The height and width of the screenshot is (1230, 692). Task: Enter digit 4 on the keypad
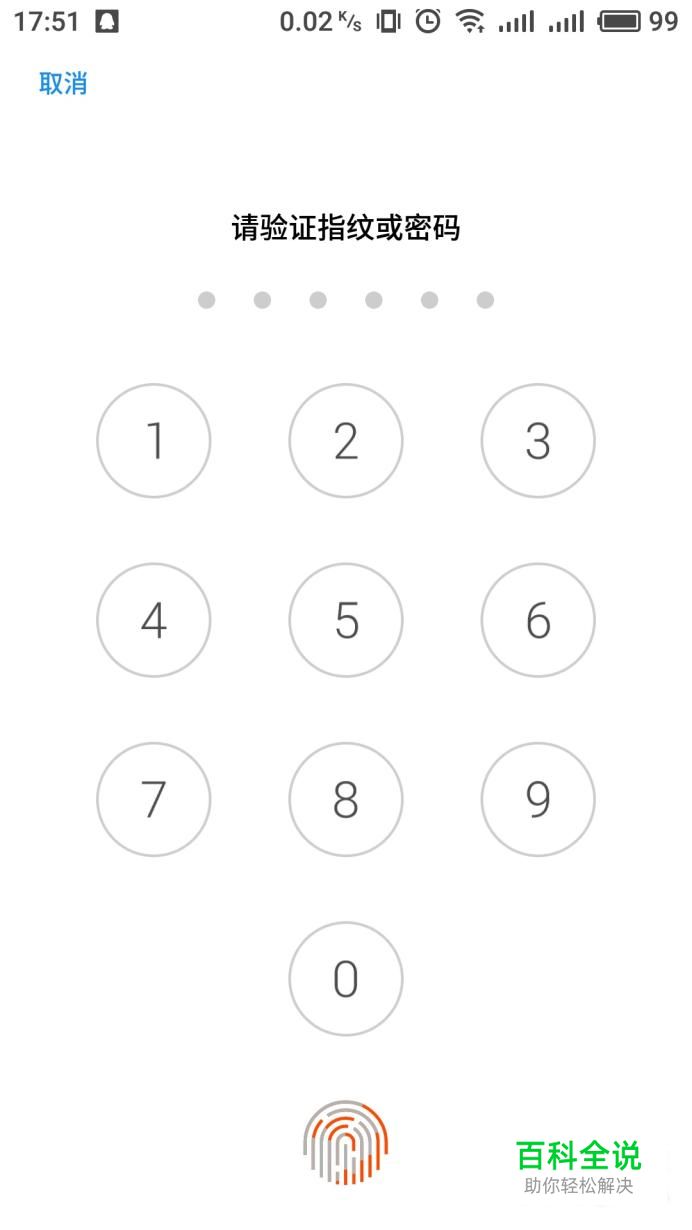154,620
